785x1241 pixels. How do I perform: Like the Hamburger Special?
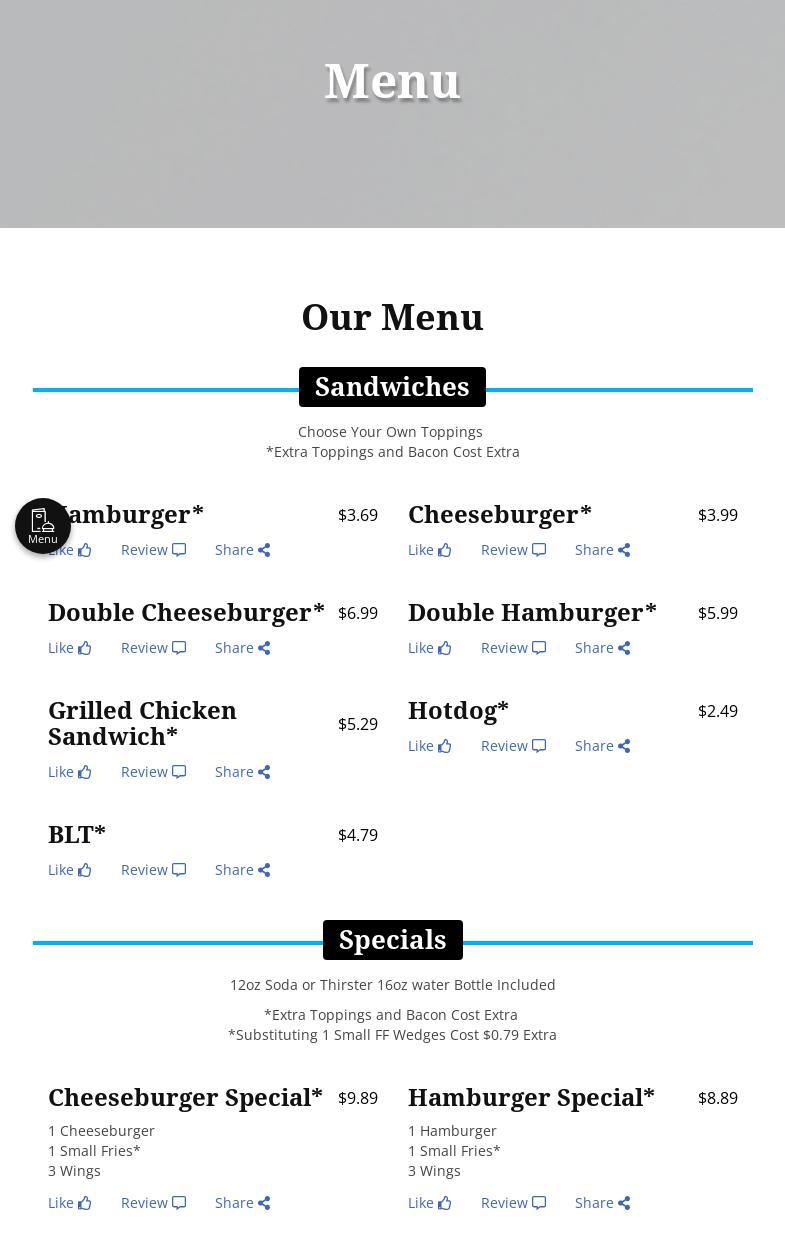[x=429, y=1203]
